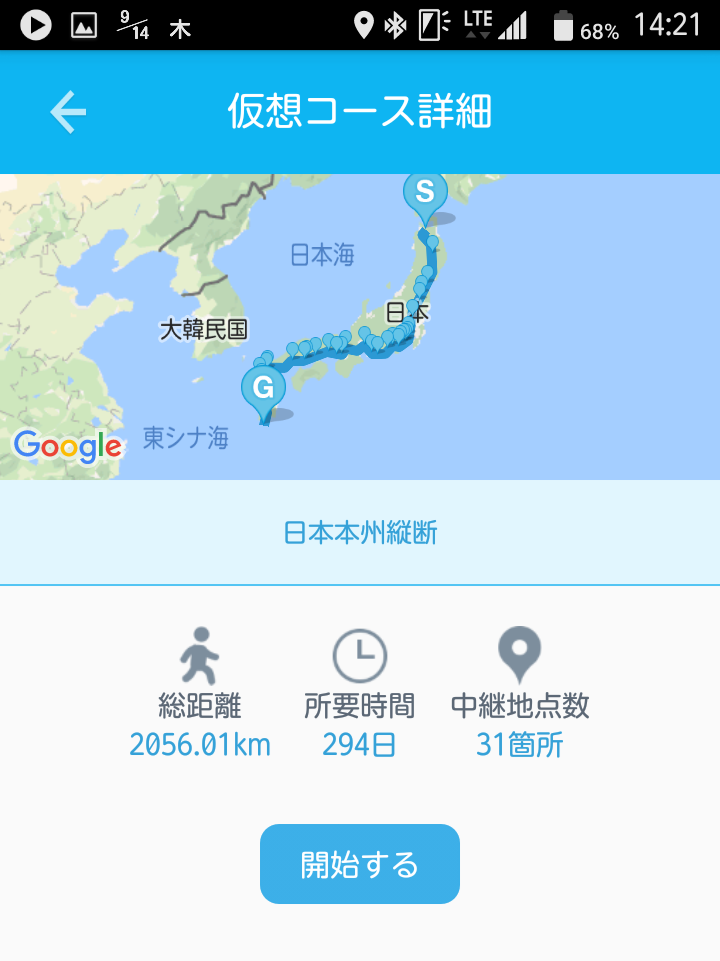Start the course with 開始する
Viewport: 720px width, 961px height.
click(360, 864)
